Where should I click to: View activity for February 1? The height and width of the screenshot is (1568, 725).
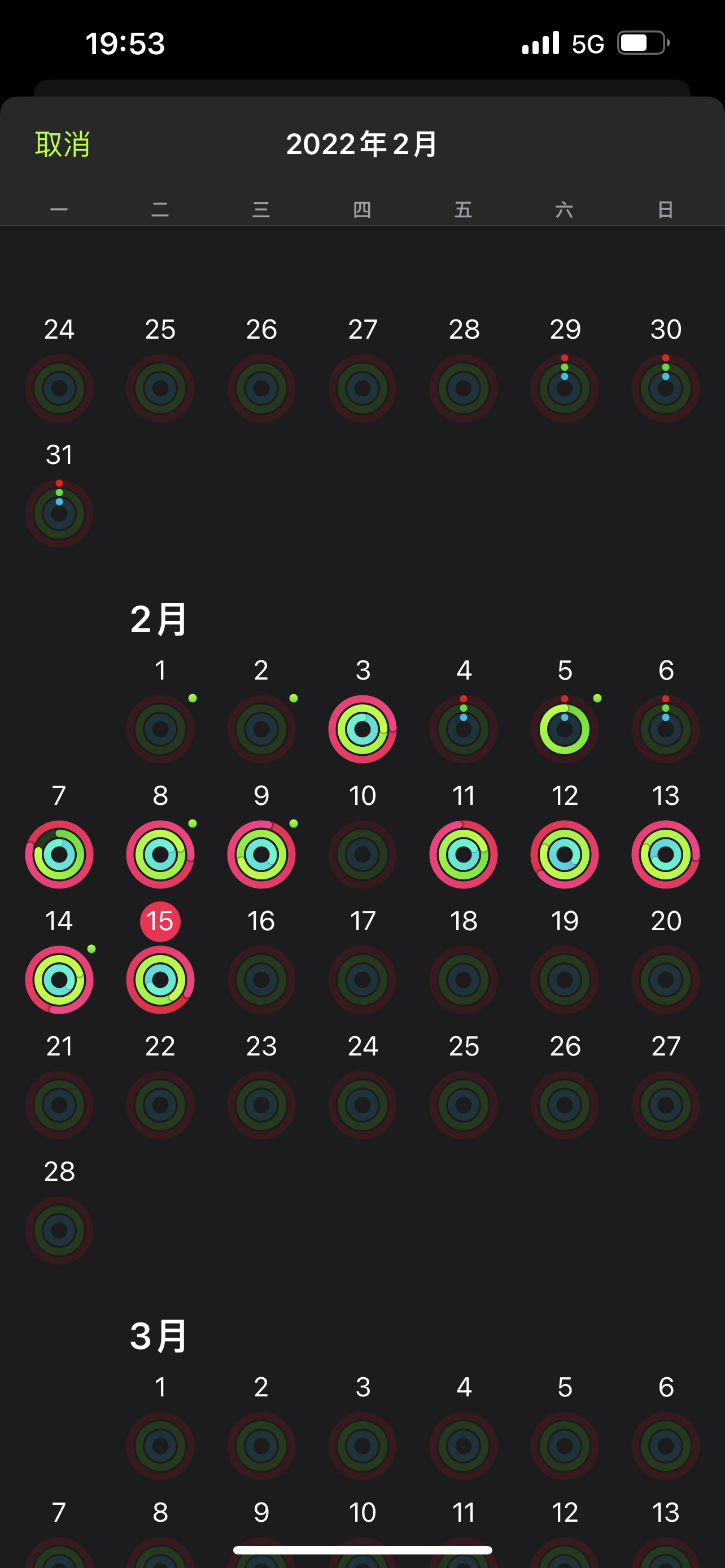(x=160, y=729)
